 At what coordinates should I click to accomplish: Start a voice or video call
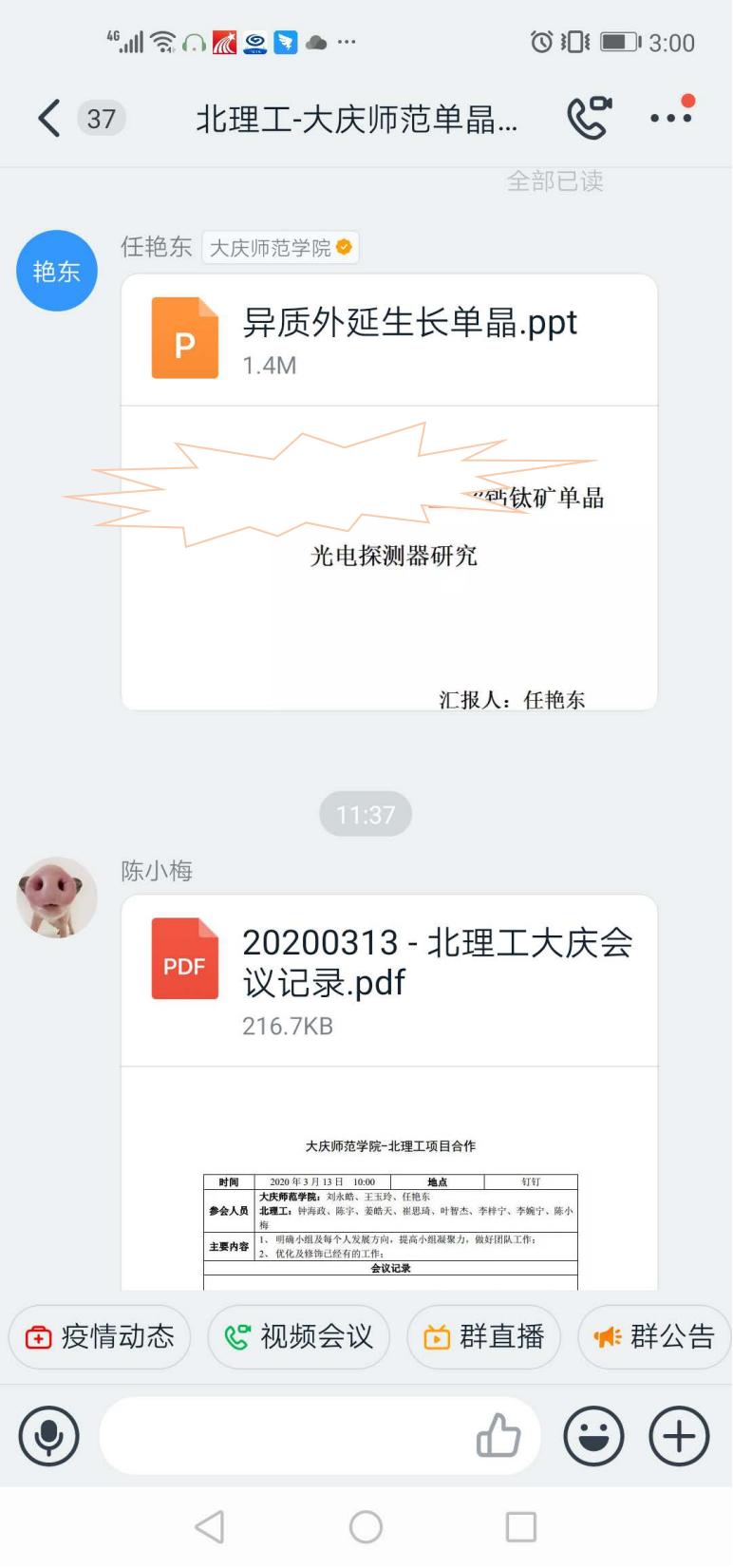point(589,118)
